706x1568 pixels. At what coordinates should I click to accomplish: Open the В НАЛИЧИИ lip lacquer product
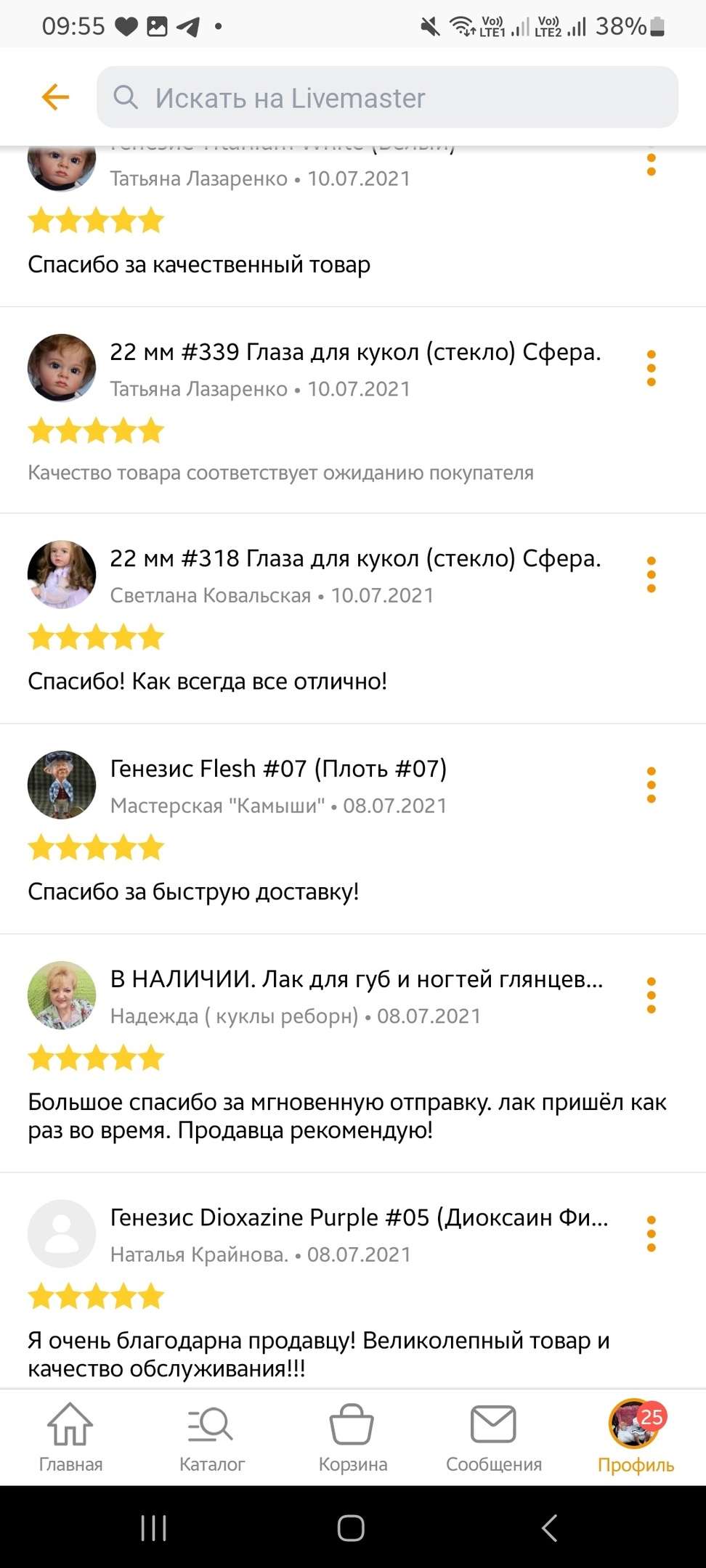click(x=357, y=979)
